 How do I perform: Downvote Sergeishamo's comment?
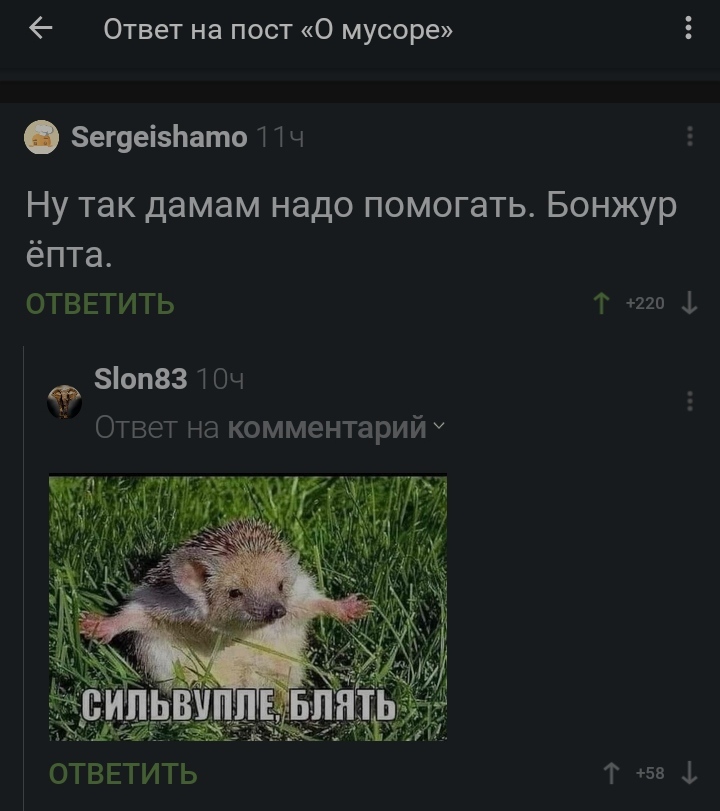pos(689,303)
